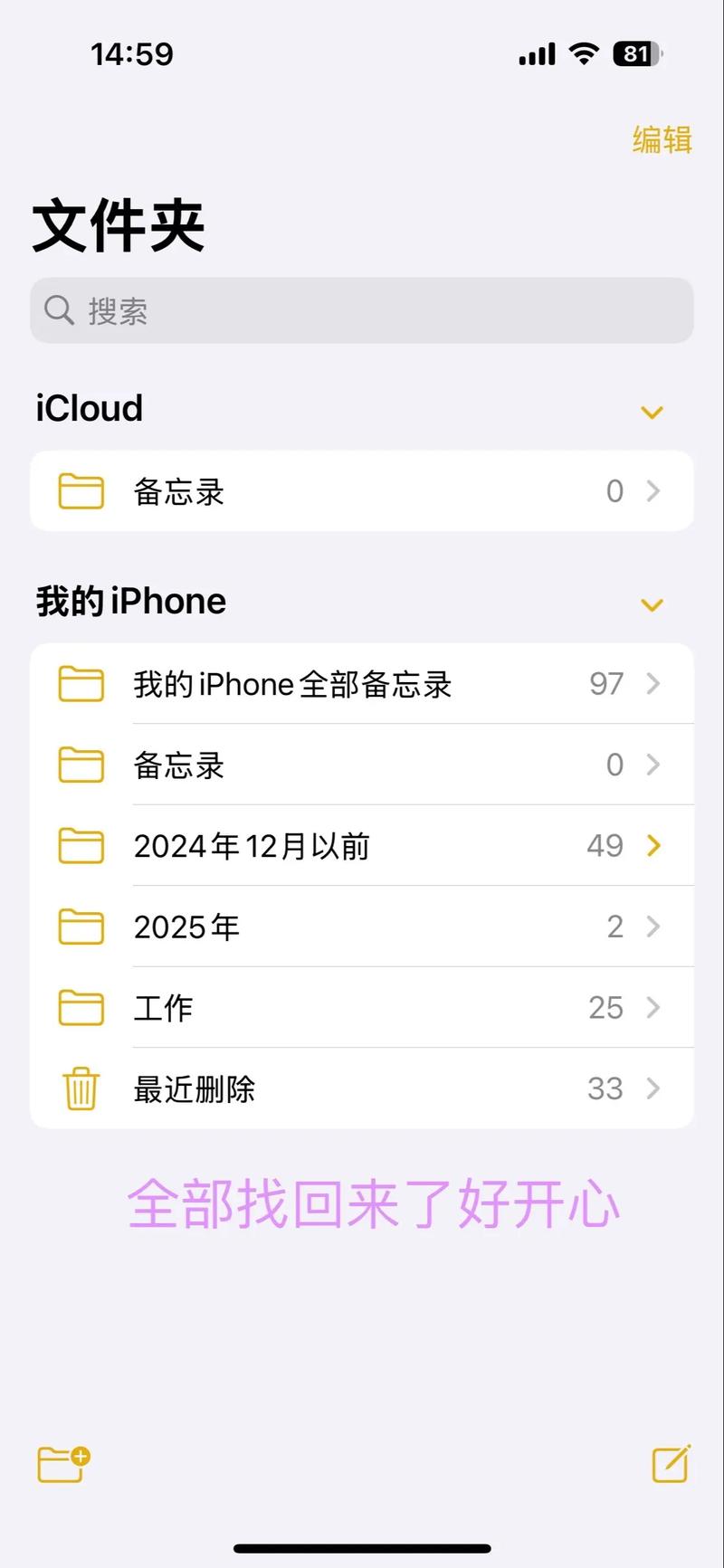Compose a new note with bottom-right icon

(668, 1465)
